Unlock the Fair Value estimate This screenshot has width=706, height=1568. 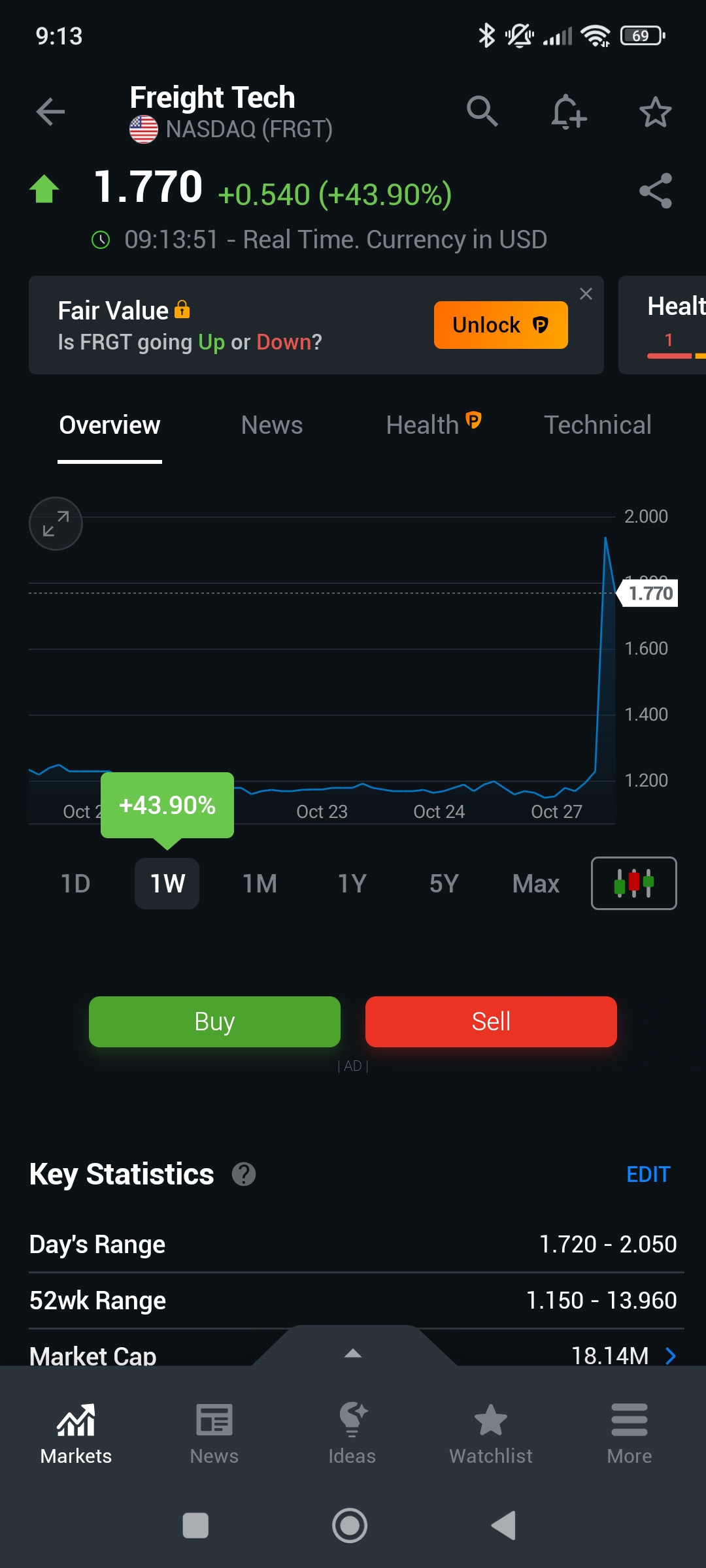(x=501, y=325)
